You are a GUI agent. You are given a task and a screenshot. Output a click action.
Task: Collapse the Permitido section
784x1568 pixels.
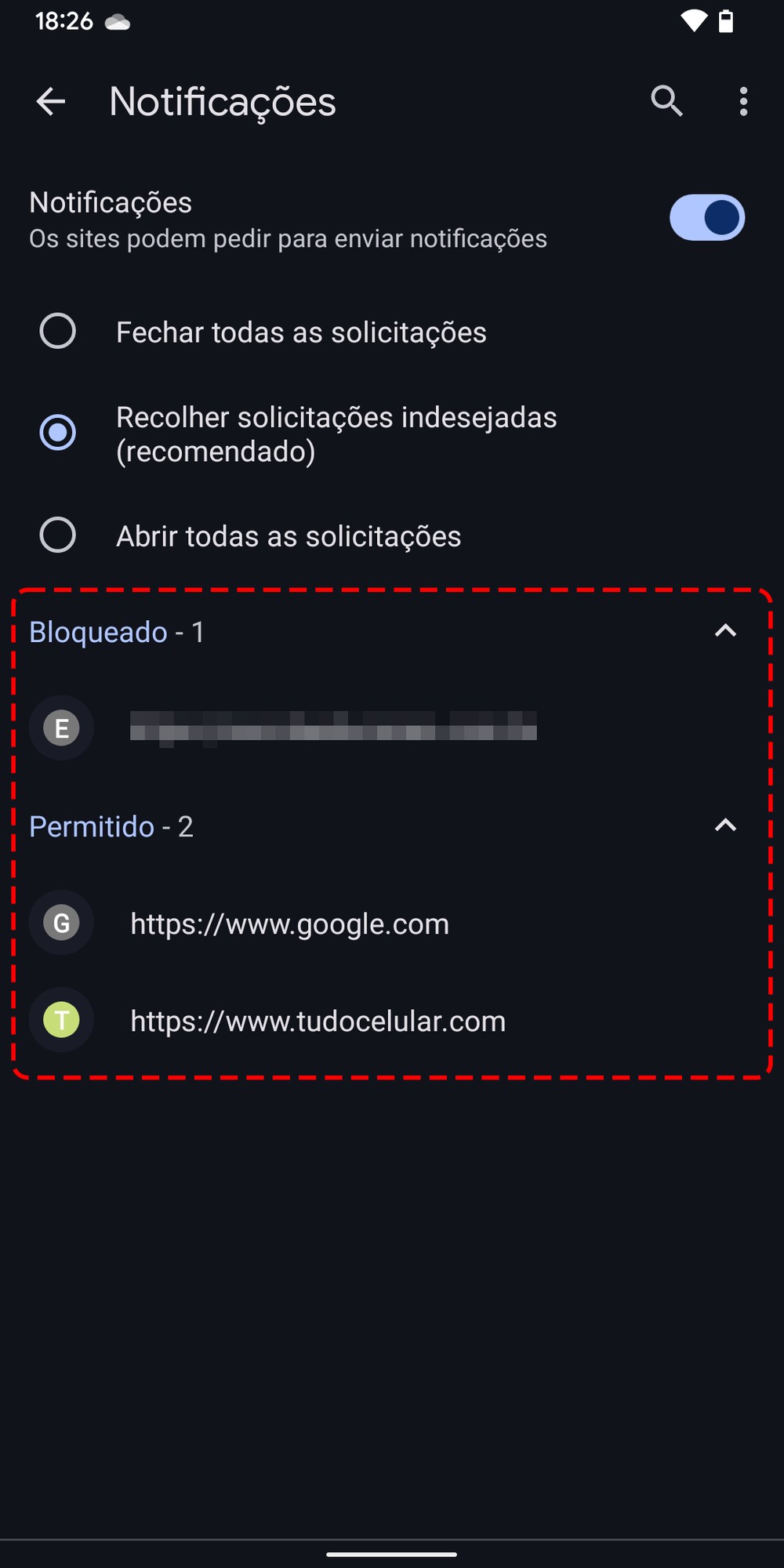[725, 826]
